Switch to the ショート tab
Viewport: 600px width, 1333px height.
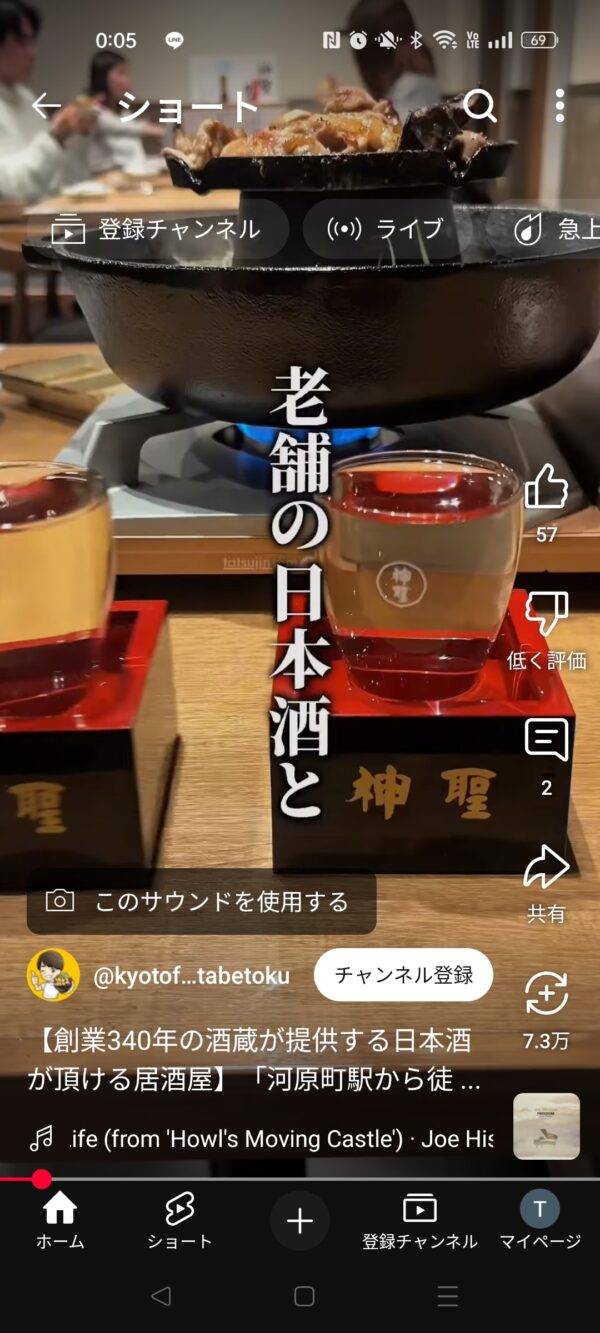(180, 1221)
